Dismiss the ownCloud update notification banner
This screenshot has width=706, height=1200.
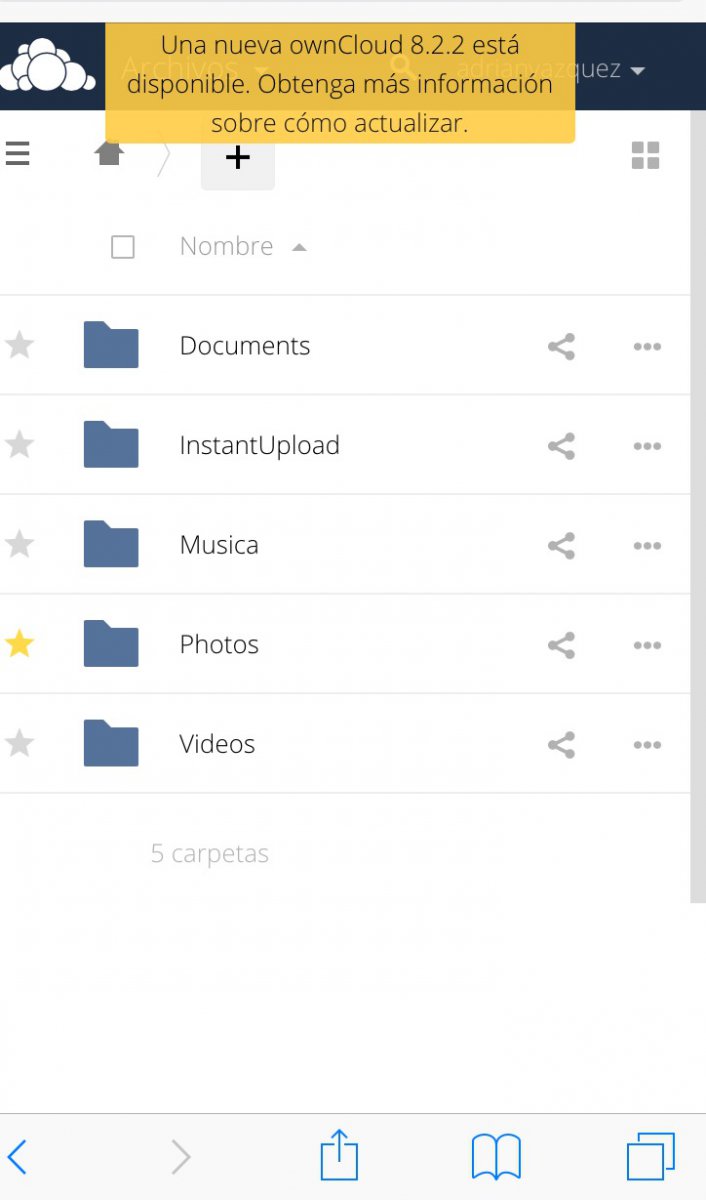(340, 83)
